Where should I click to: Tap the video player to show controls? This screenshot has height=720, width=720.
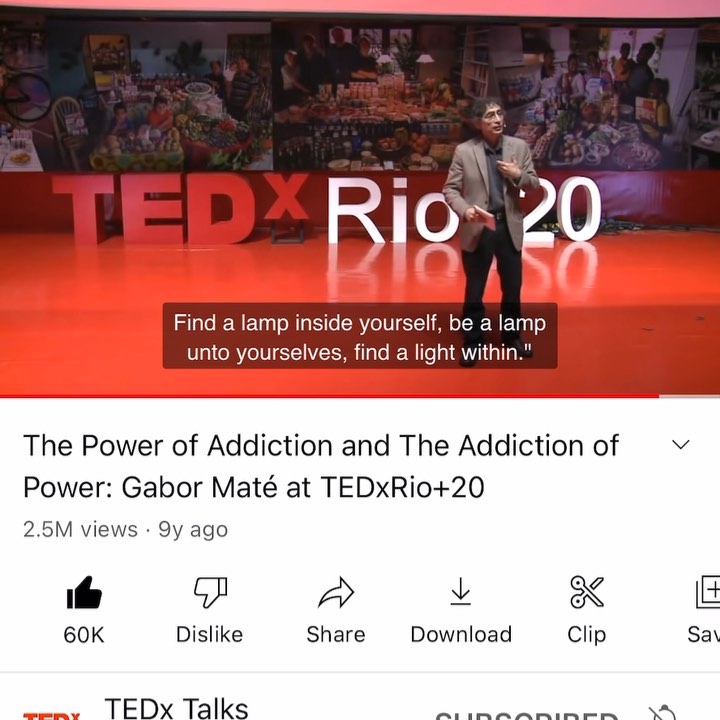pyautogui.click(x=360, y=200)
